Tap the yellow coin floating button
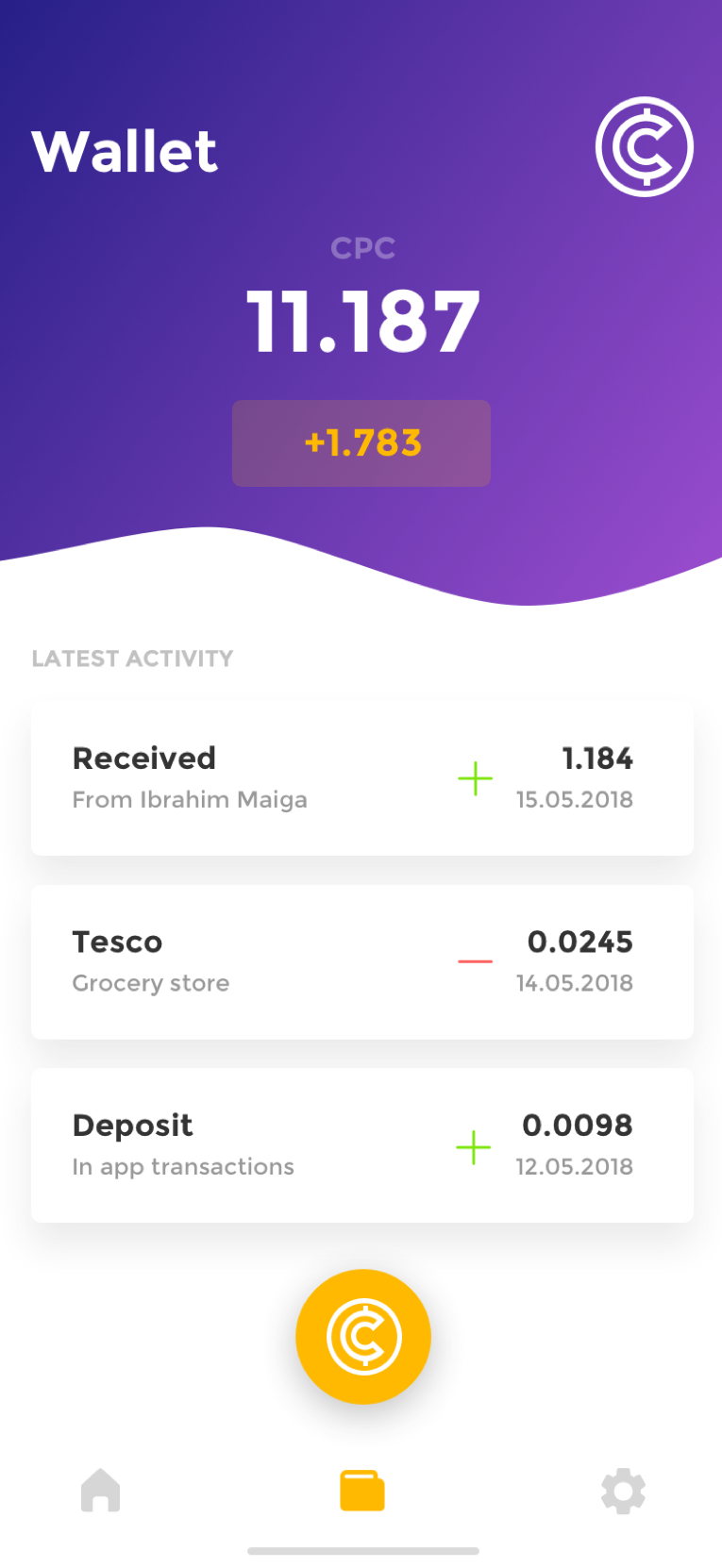The height and width of the screenshot is (1568, 722). (363, 1336)
